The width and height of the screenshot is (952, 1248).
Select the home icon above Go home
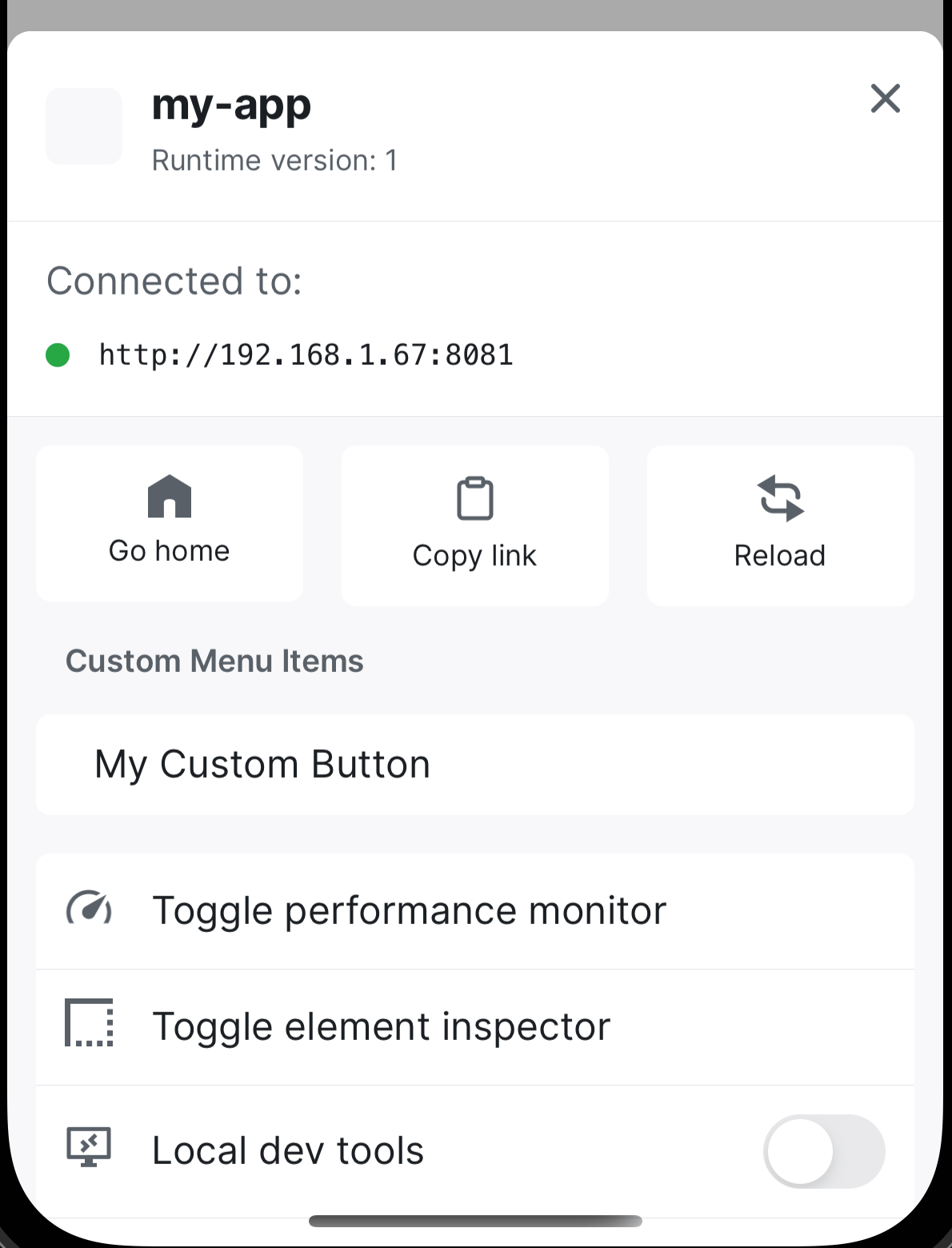(x=169, y=497)
